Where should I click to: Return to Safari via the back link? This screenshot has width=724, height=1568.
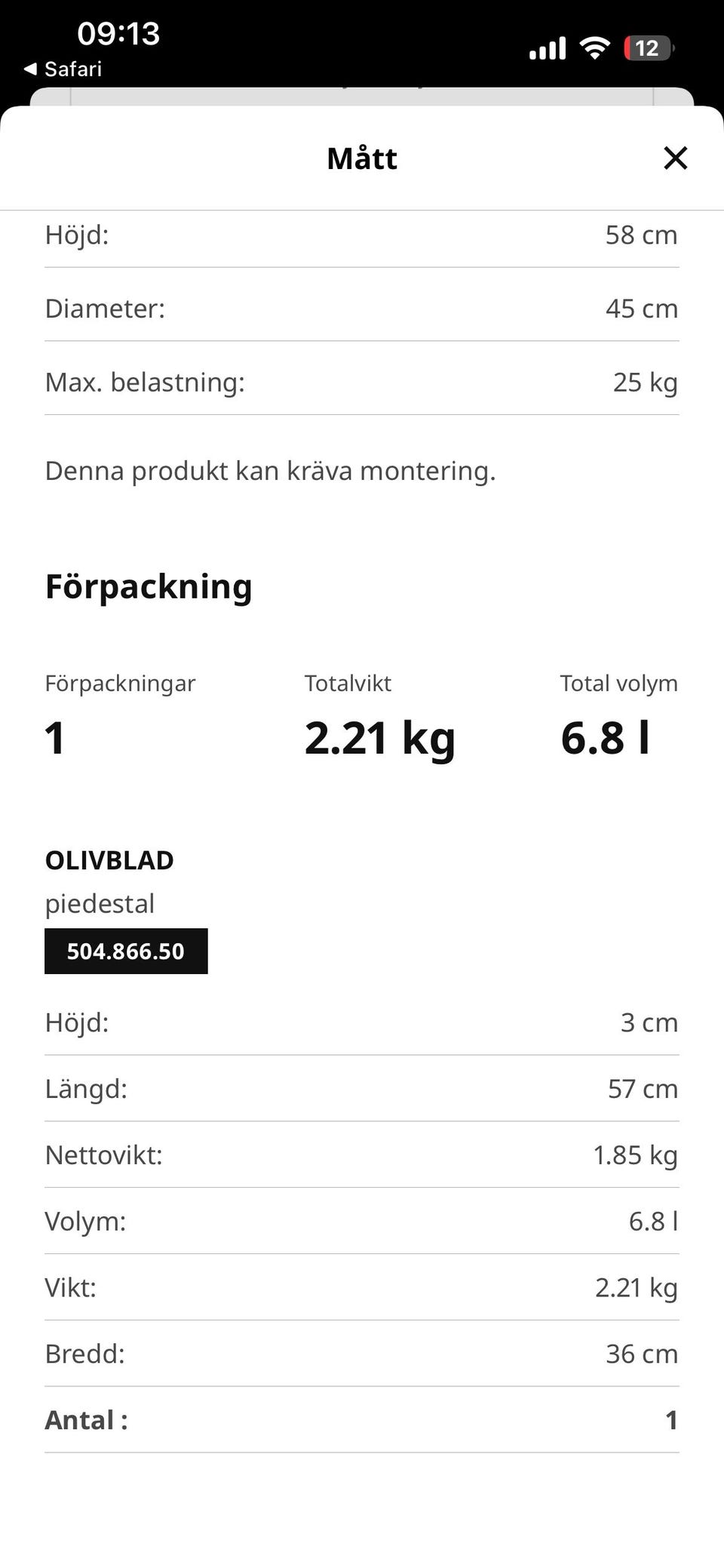pyautogui.click(x=63, y=69)
